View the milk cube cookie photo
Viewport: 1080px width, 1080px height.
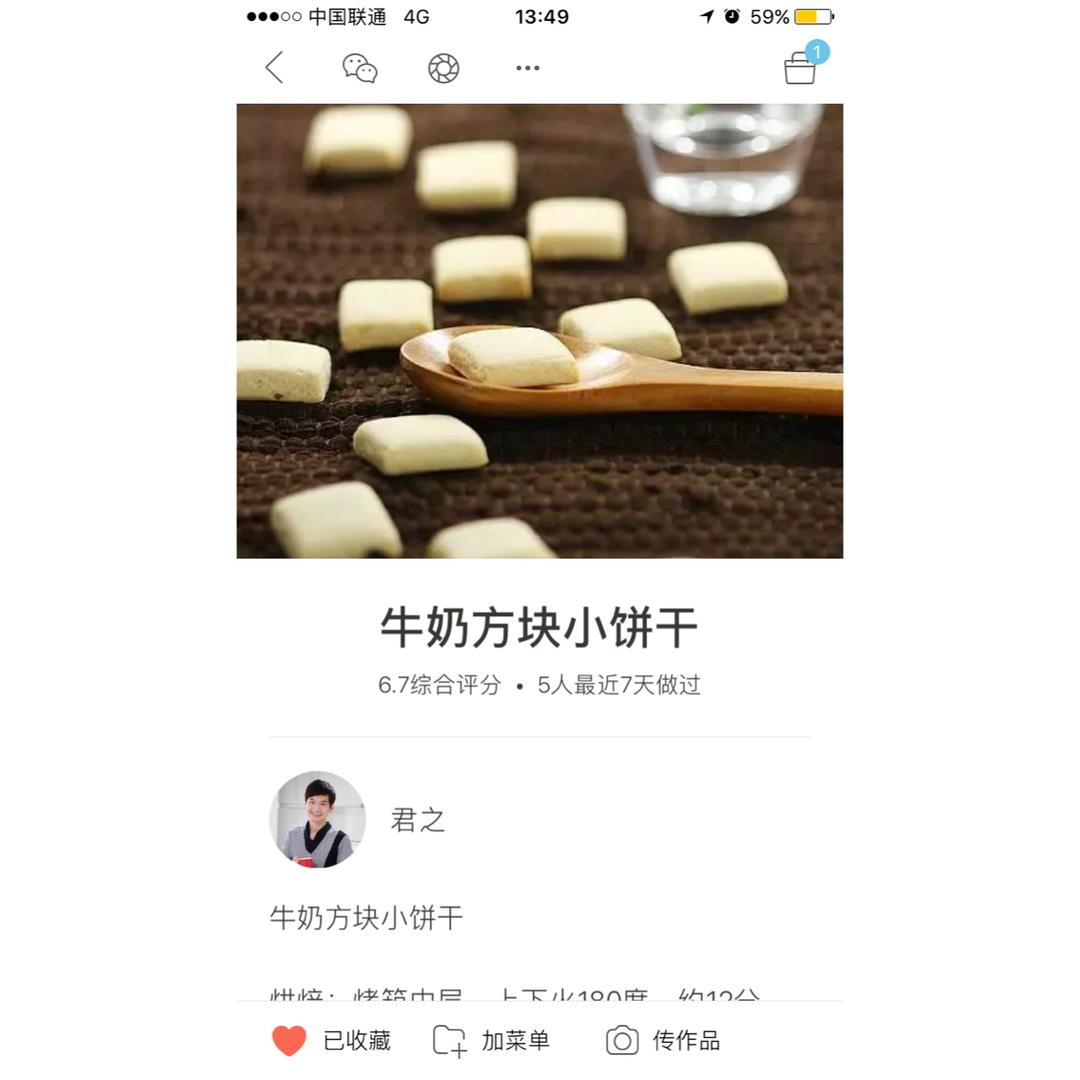[539, 331]
